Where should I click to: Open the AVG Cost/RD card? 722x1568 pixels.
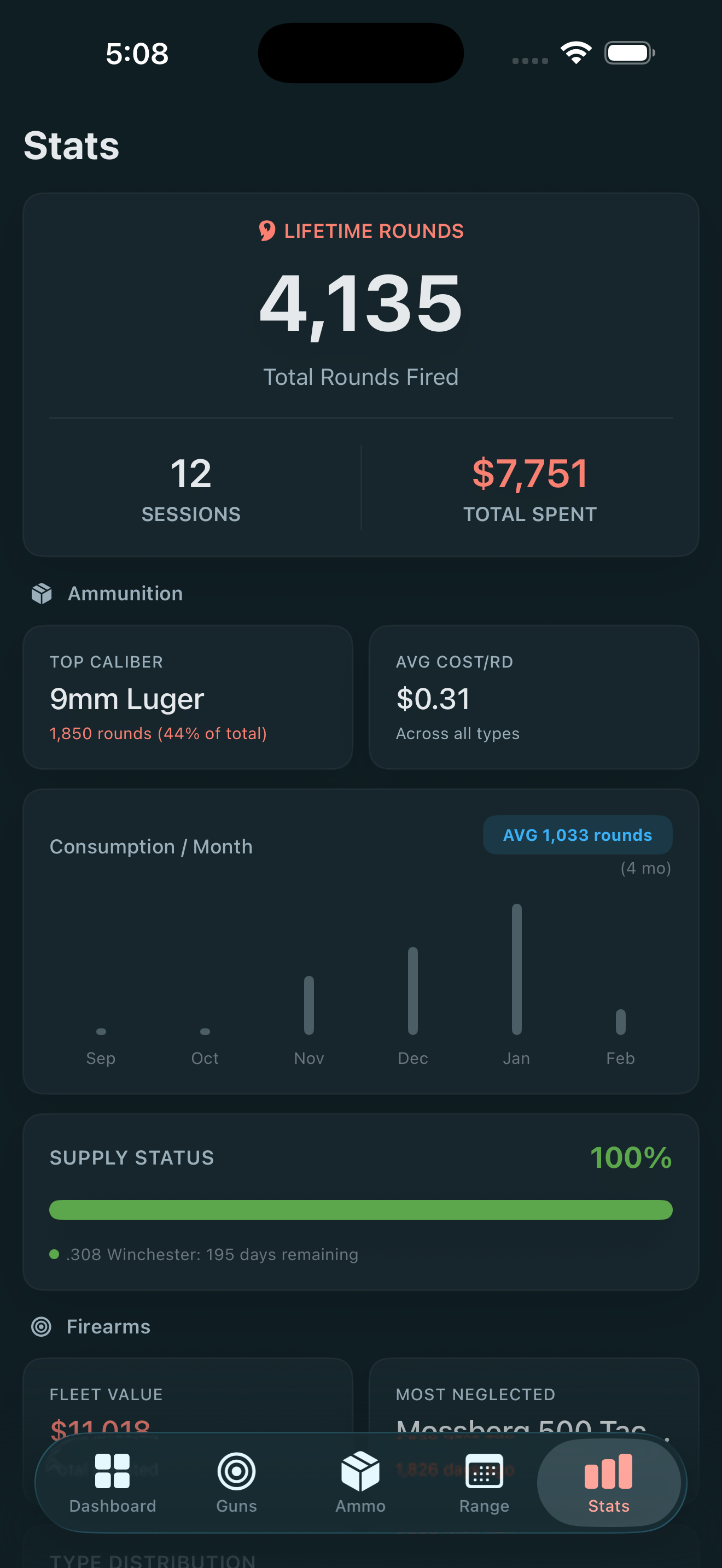click(534, 697)
